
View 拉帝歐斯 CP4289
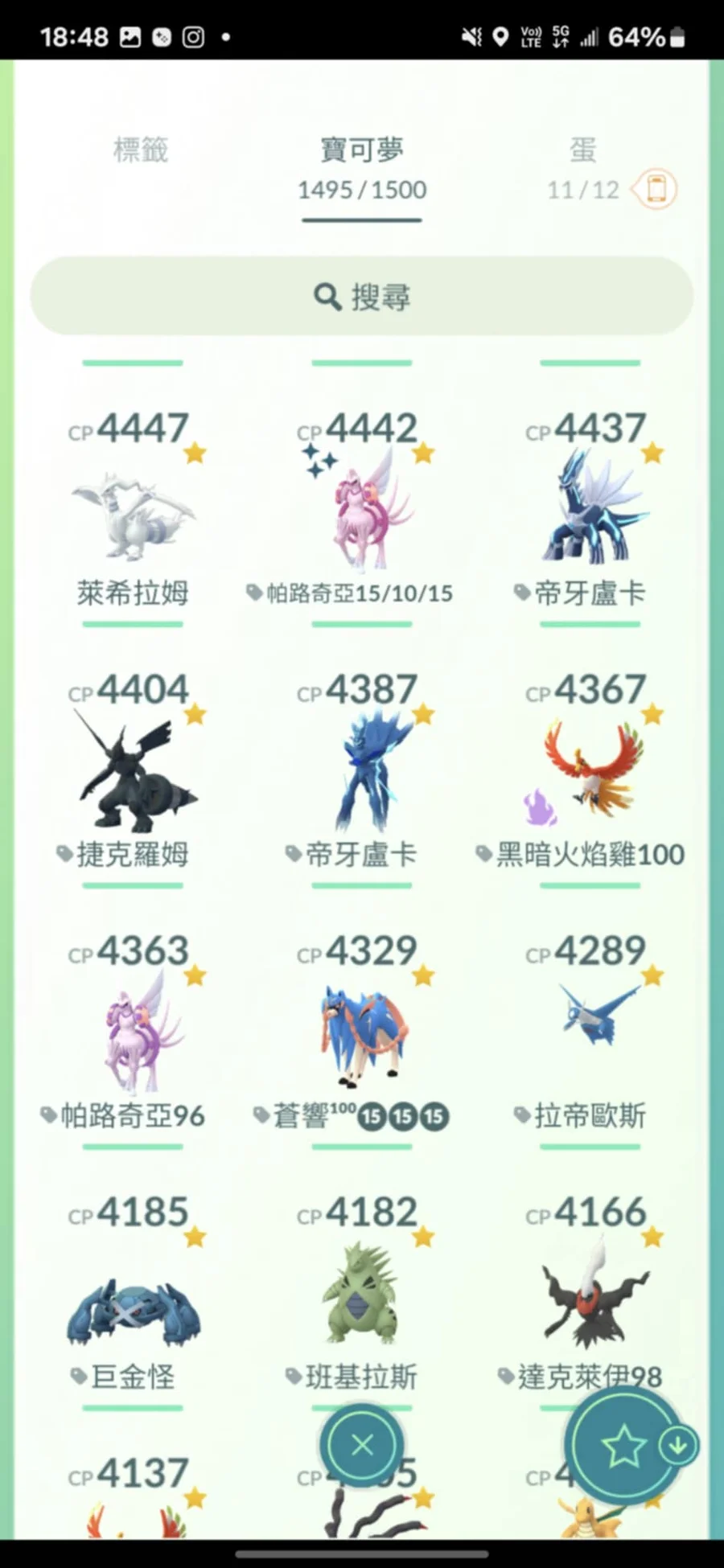click(590, 1033)
